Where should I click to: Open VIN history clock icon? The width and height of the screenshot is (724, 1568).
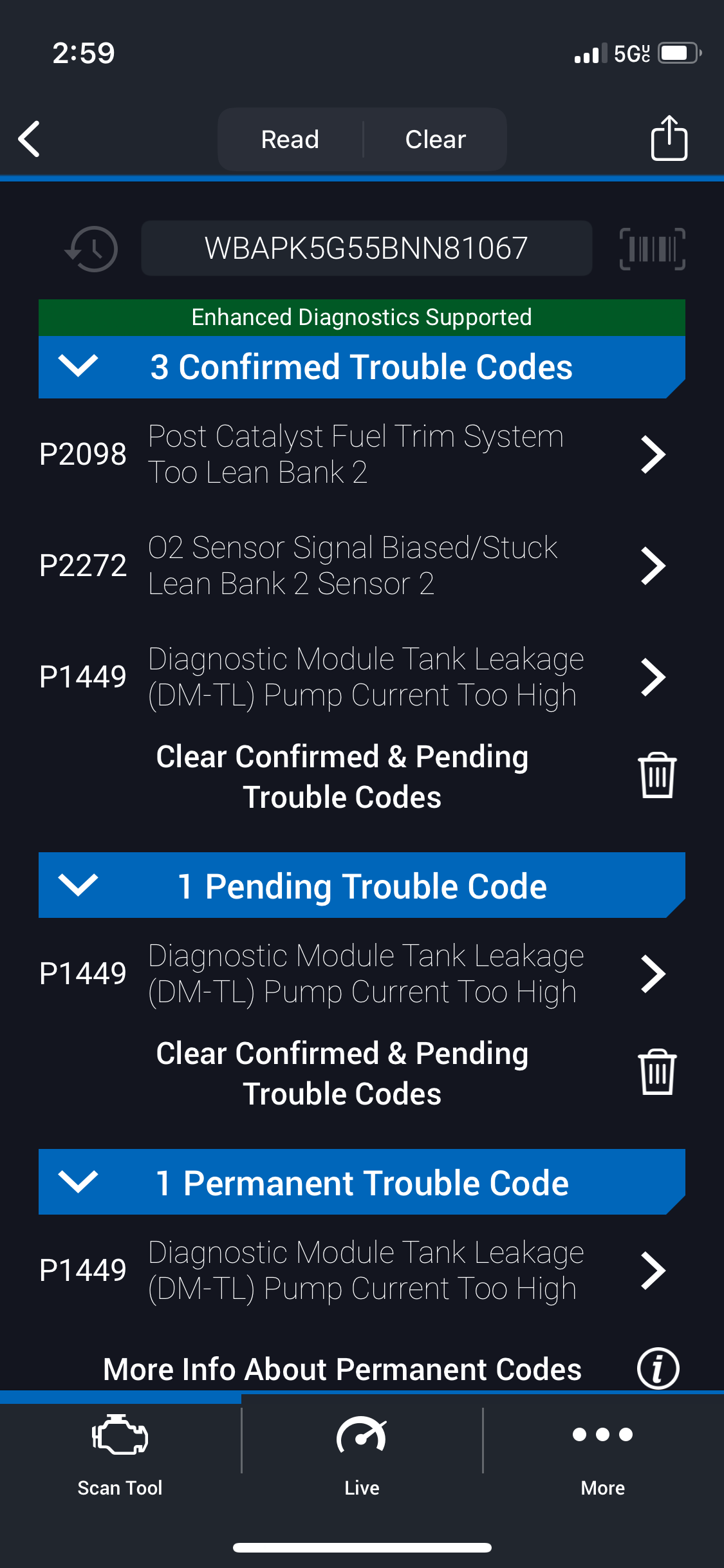(x=91, y=248)
